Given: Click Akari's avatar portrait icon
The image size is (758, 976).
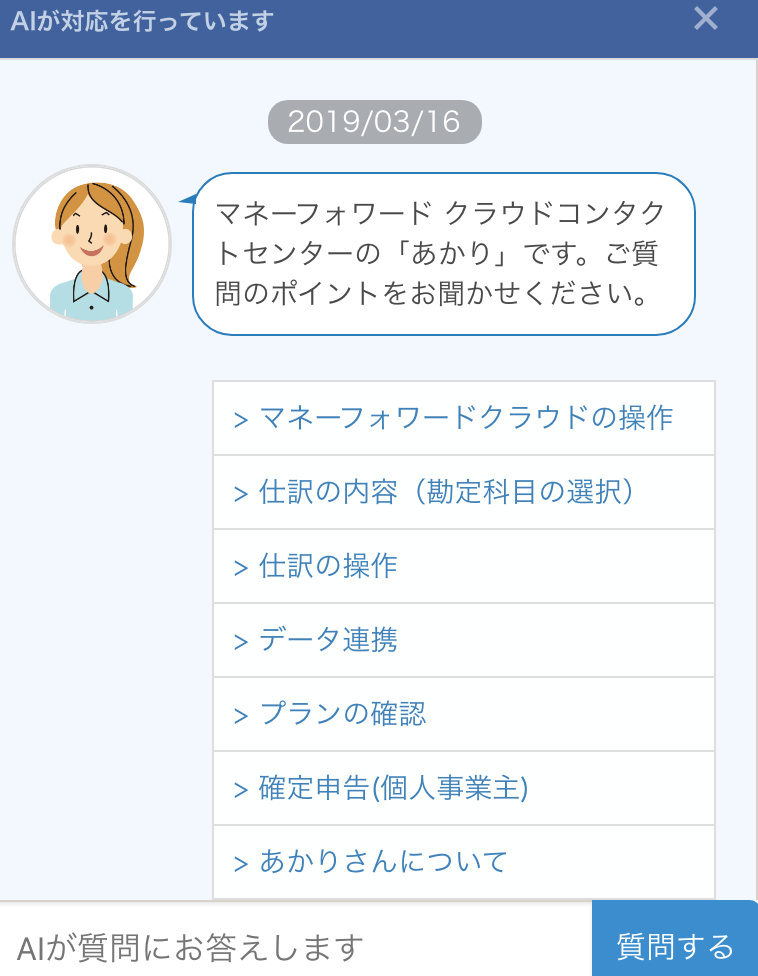Looking at the screenshot, I should 91,244.
